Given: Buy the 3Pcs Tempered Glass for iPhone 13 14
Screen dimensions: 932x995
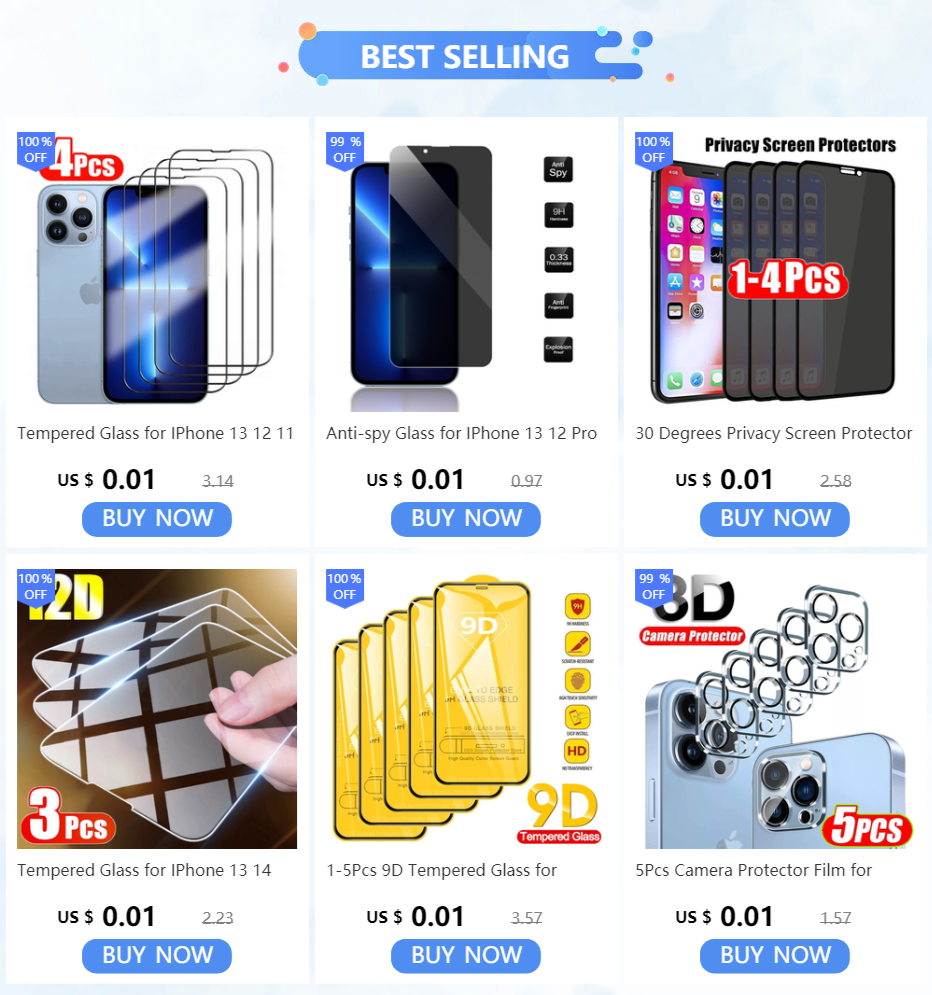Looking at the screenshot, I should 157,956.
